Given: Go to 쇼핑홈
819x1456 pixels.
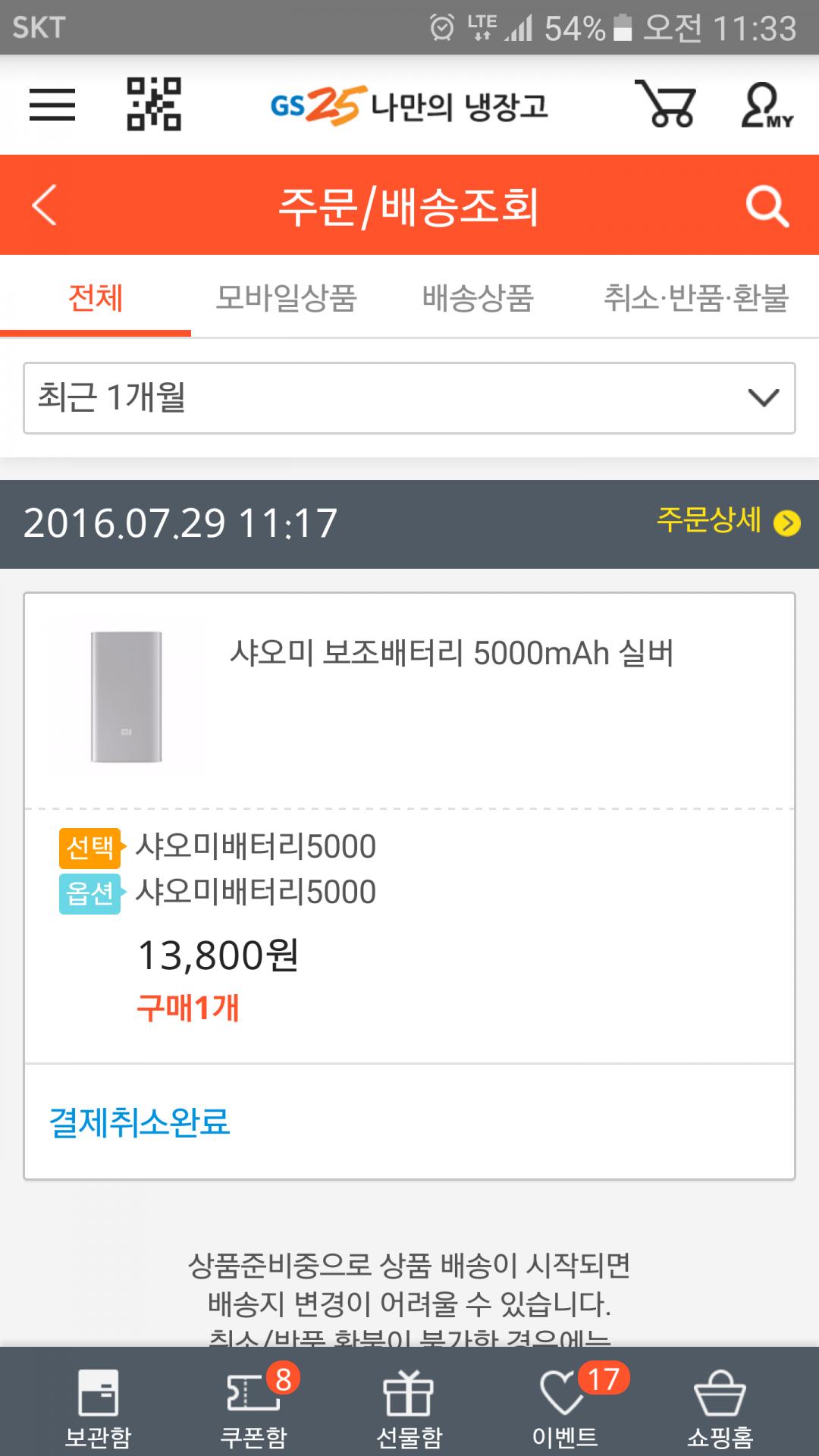Looking at the screenshot, I should tap(720, 1407).
